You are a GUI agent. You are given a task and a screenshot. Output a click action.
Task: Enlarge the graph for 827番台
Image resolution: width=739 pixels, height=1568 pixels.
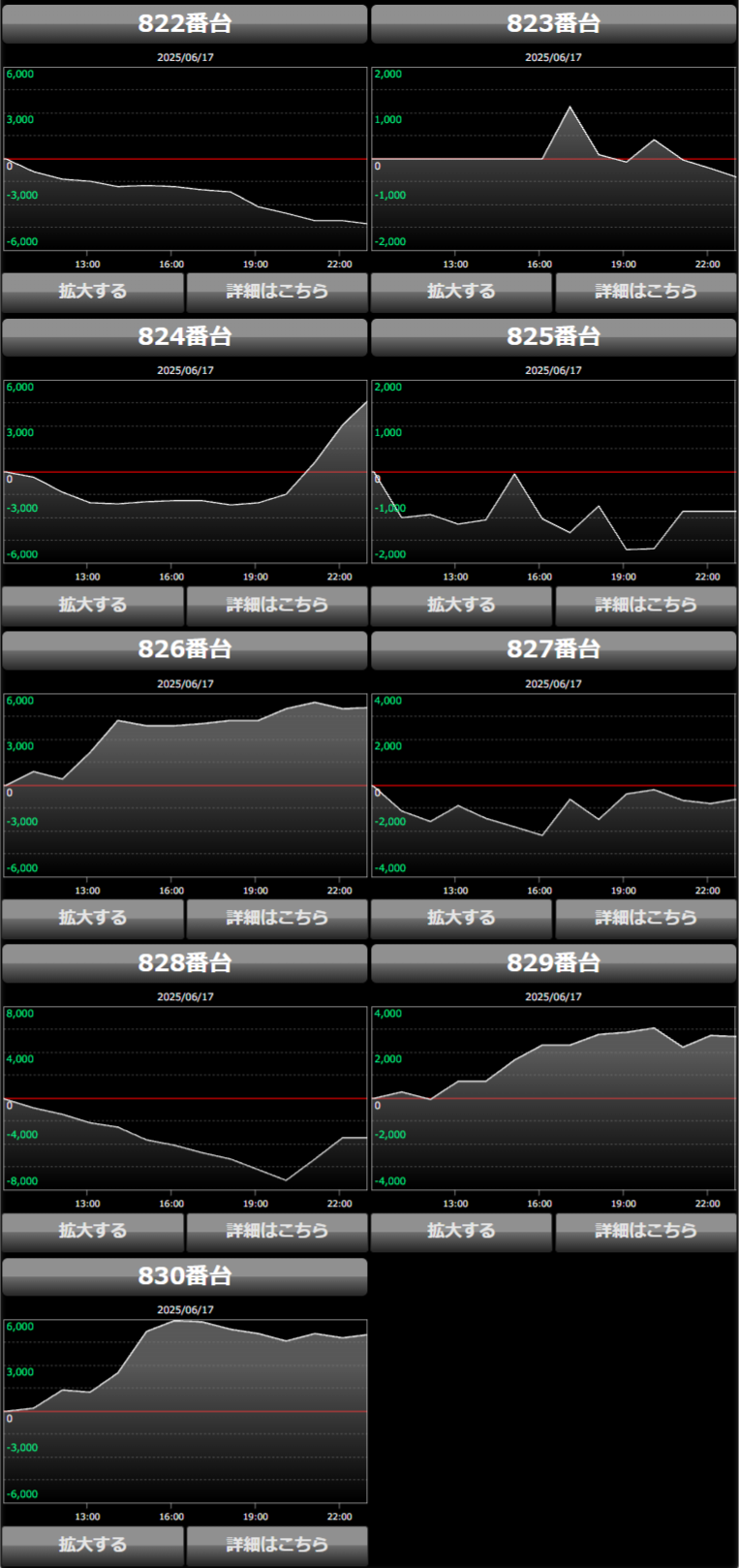461,917
